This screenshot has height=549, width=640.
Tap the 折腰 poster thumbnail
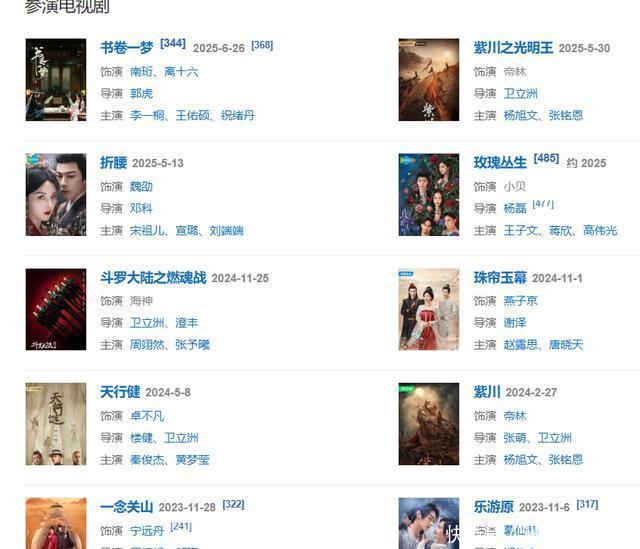point(55,195)
